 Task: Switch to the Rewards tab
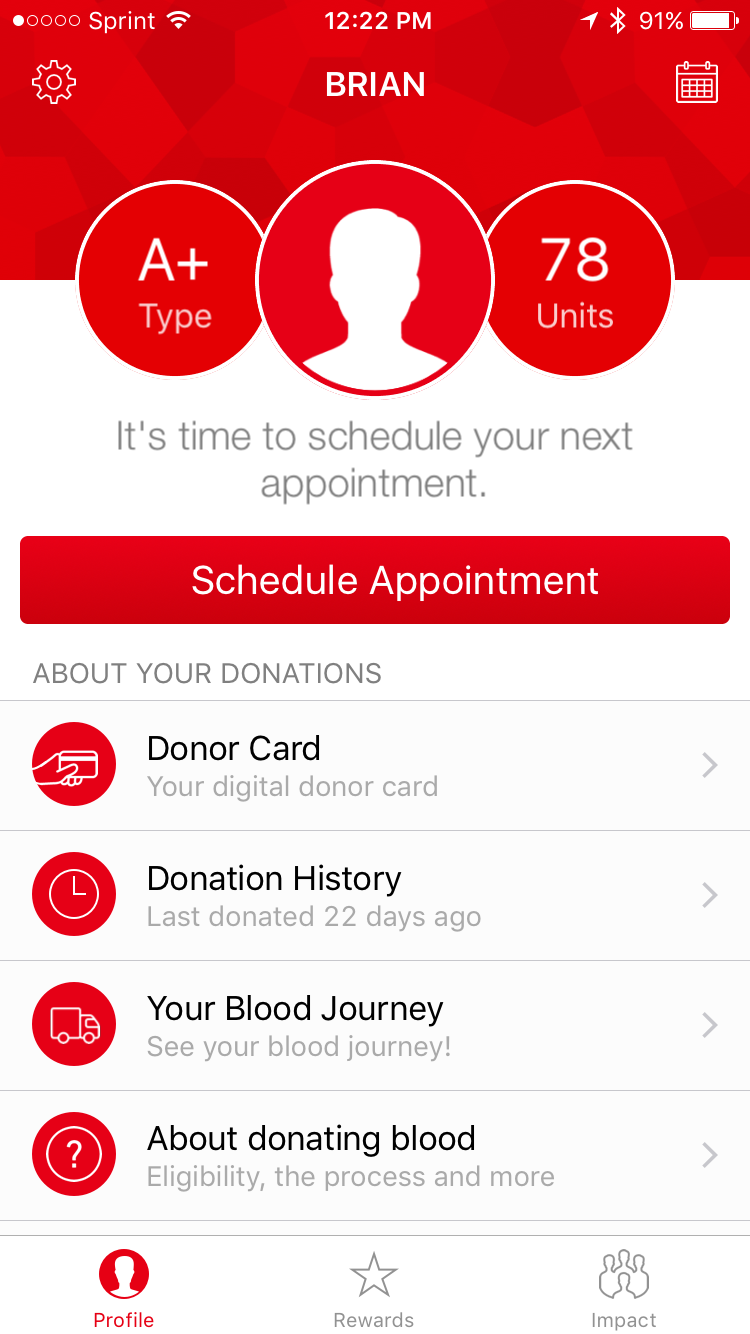pyautogui.click(x=374, y=1288)
